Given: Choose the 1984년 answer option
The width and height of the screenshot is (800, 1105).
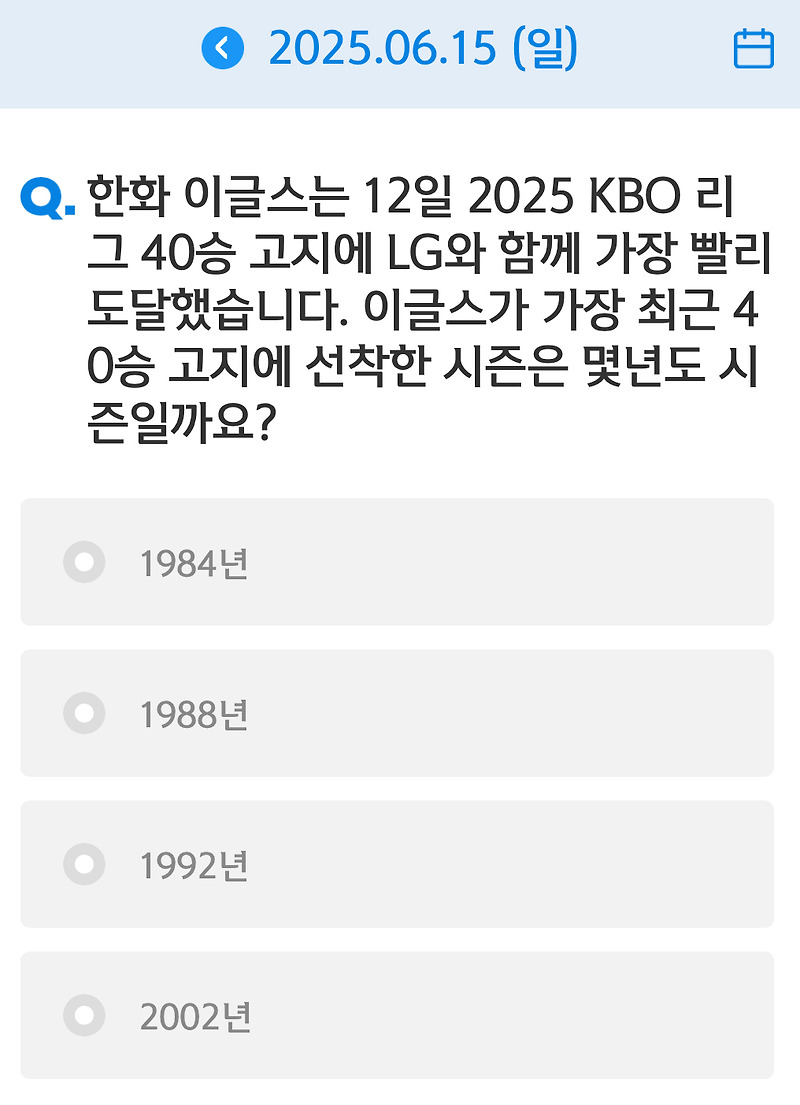Looking at the screenshot, I should 400,562.
